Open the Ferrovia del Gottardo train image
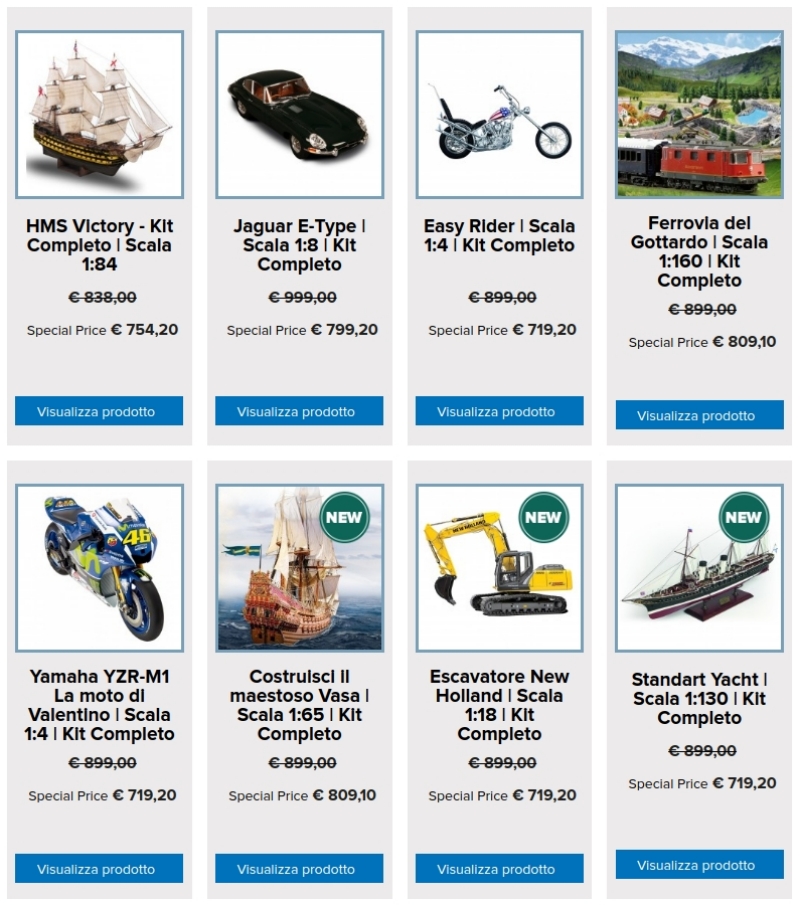The width and height of the screenshot is (800, 905). coord(699,114)
